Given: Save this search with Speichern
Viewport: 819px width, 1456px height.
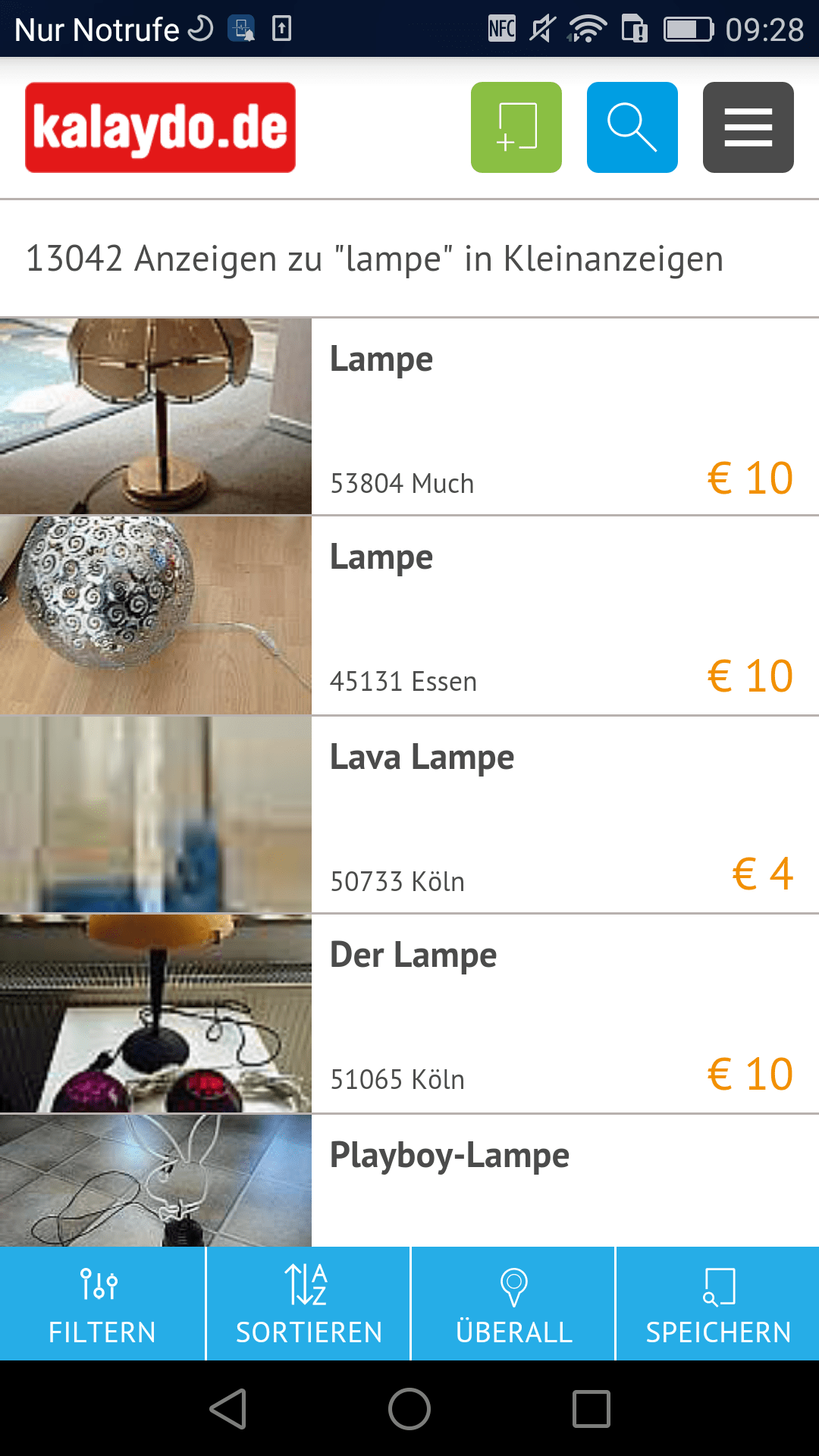Looking at the screenshot, I should (x=718, y=1304).
